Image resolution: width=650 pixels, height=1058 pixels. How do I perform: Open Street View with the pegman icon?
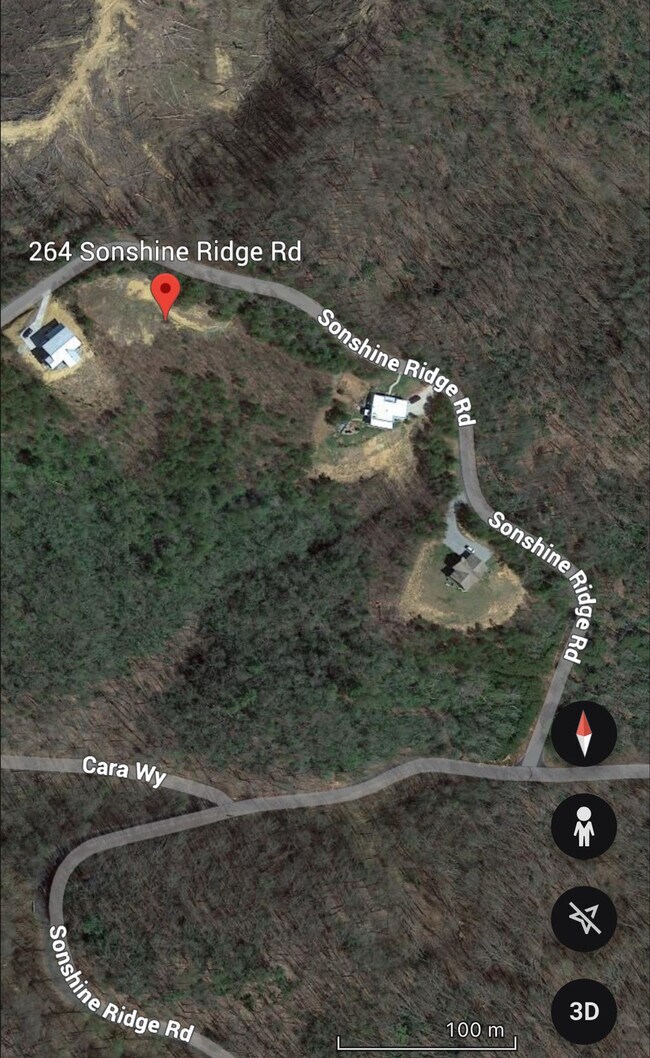click(584, 826)
